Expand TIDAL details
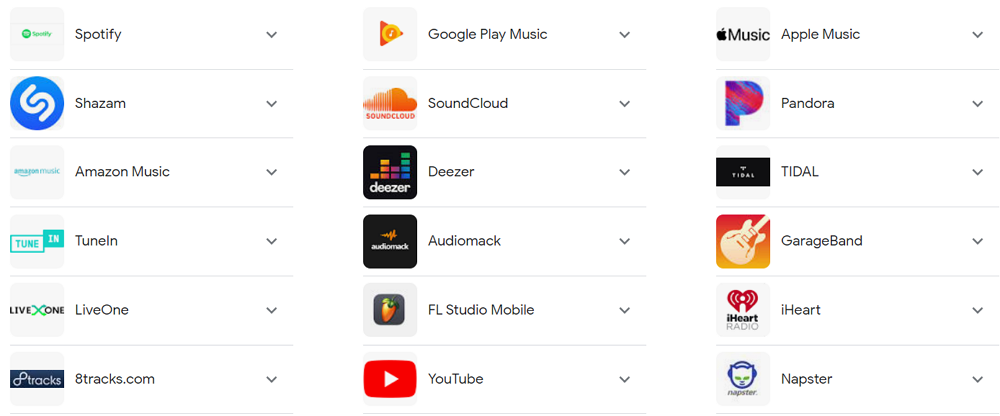The image size is (1000, 416). tap(977, 173)
